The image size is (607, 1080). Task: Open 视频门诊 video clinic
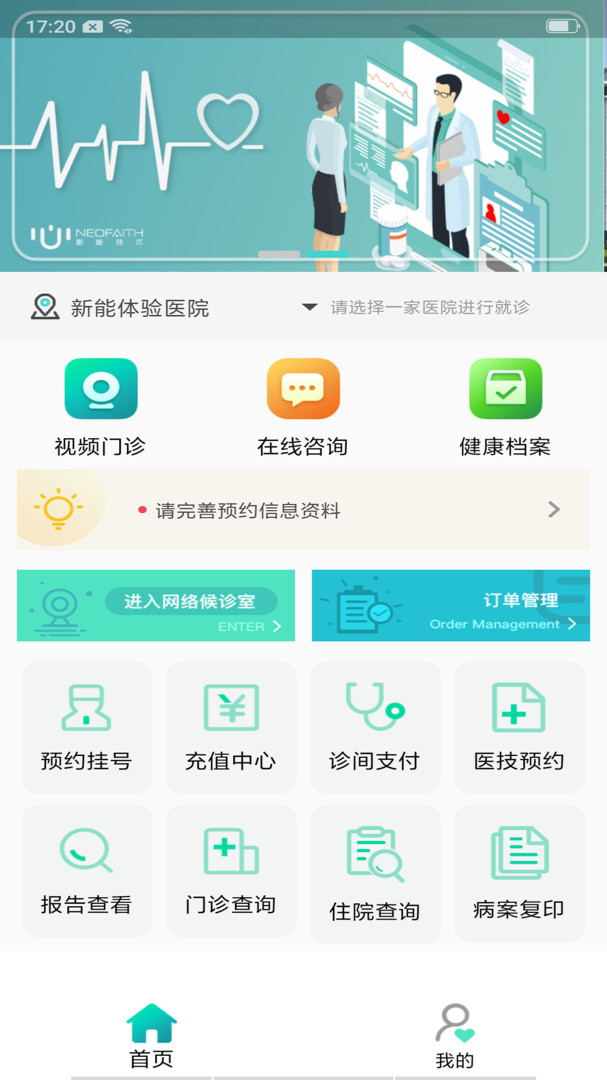pyautogui.click(x=101, y=408)
